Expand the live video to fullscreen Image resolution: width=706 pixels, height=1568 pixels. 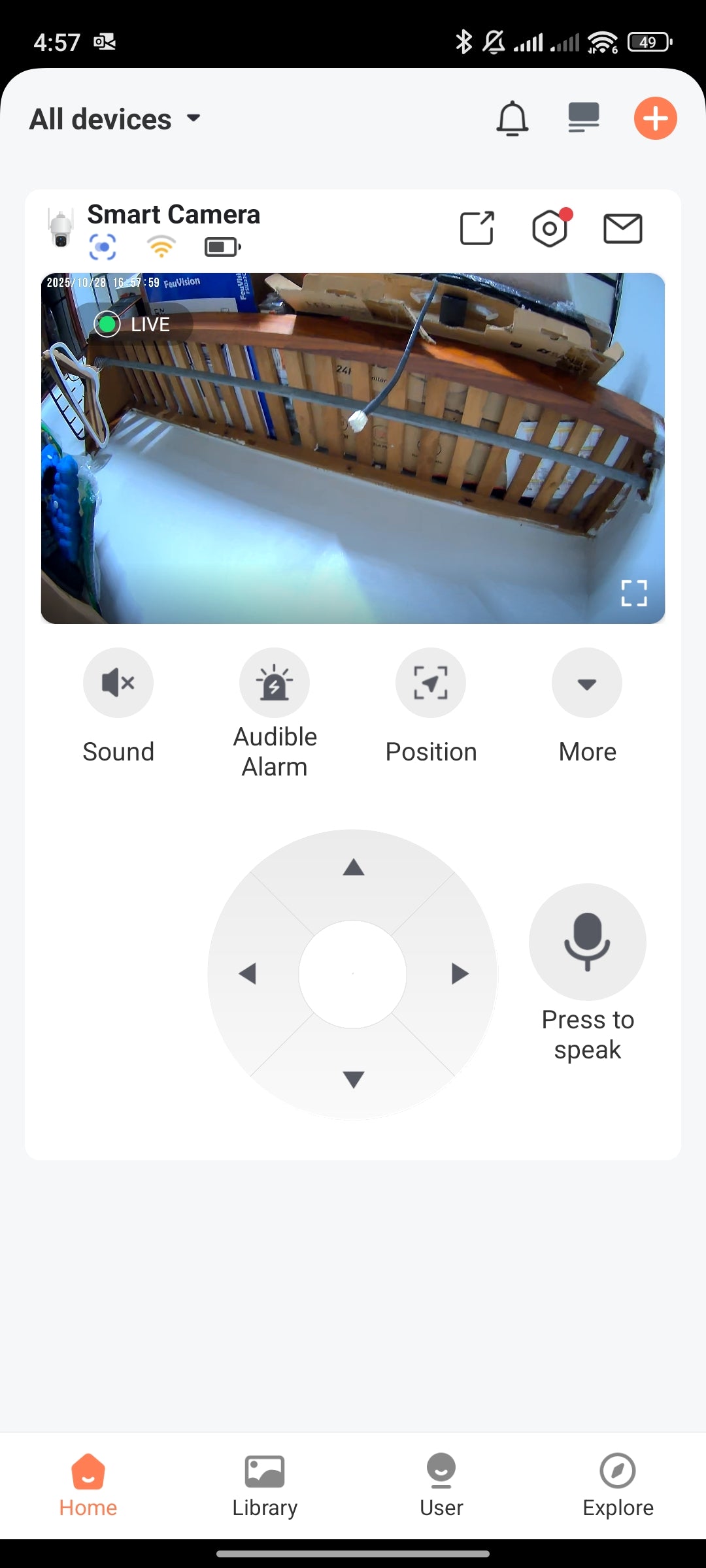click(633, 593)
